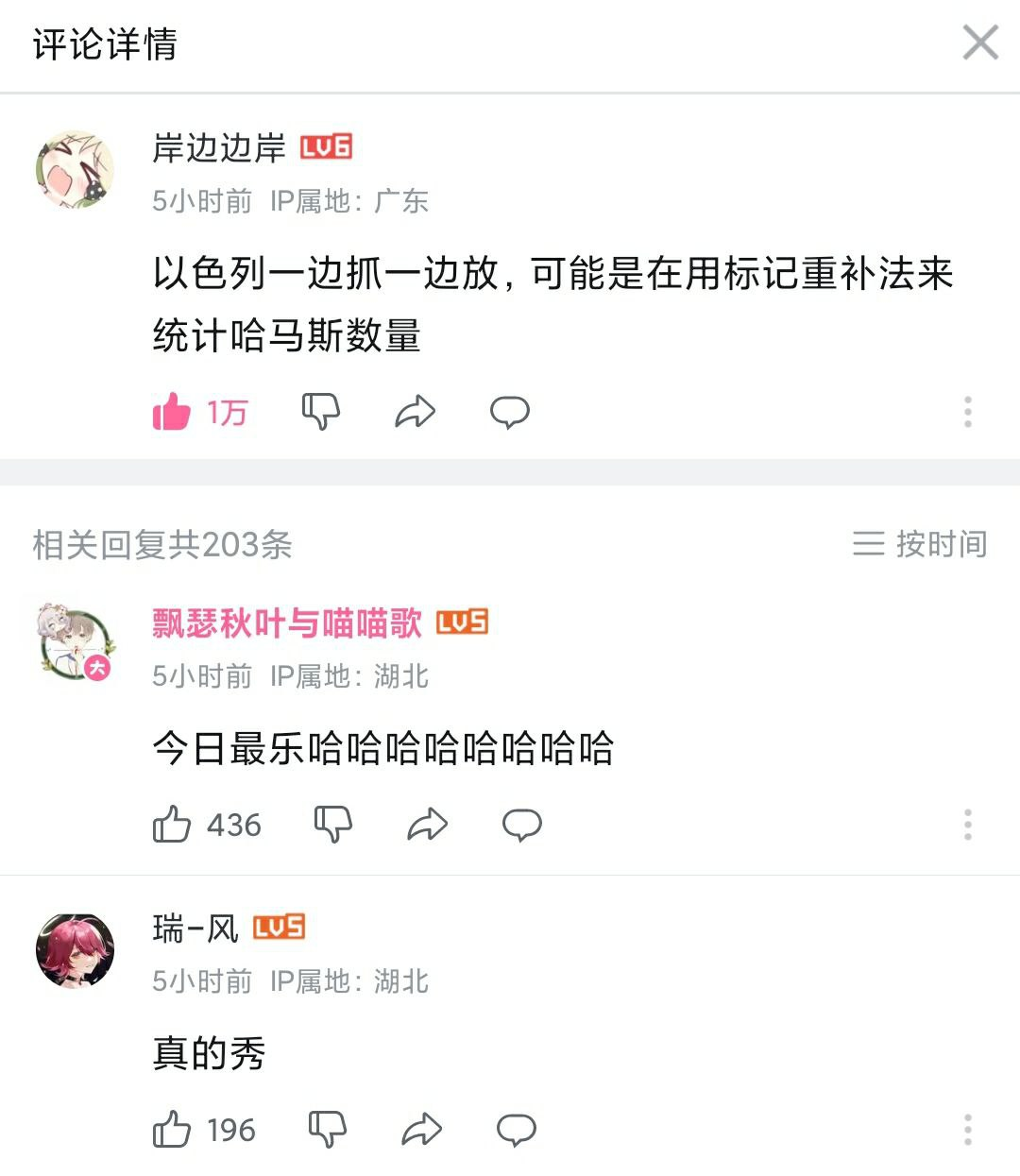This screenshot has height=1176, width=1020.
Task: Reply to 飘瑟秋叶与喵喵歌's comment
Action: tap(521, 825)
